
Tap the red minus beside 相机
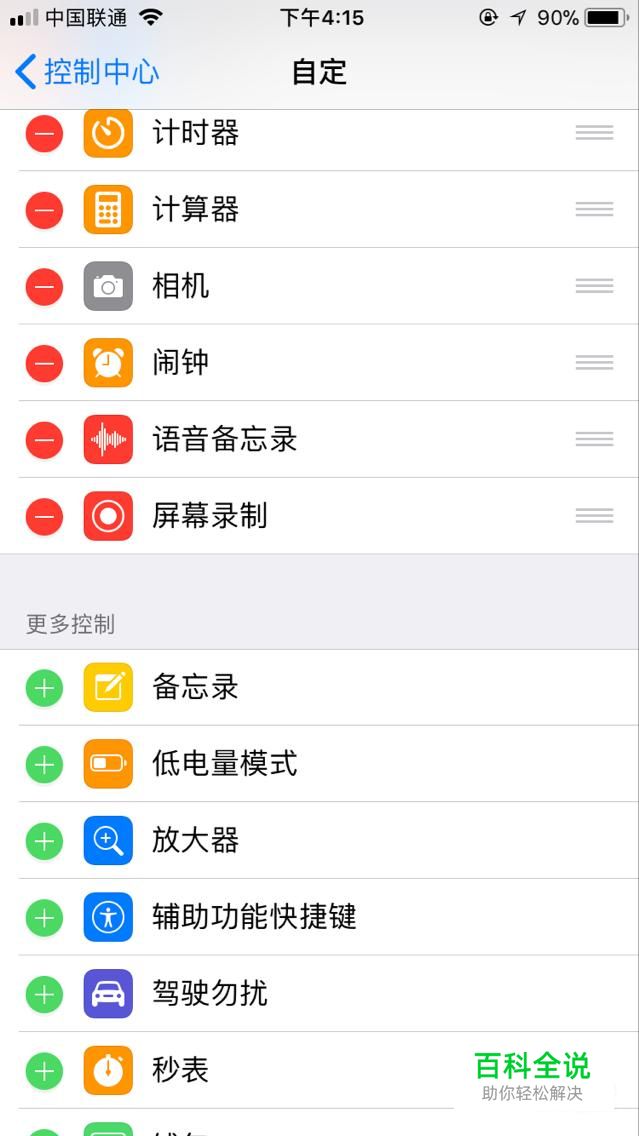(x=44, y=286)
